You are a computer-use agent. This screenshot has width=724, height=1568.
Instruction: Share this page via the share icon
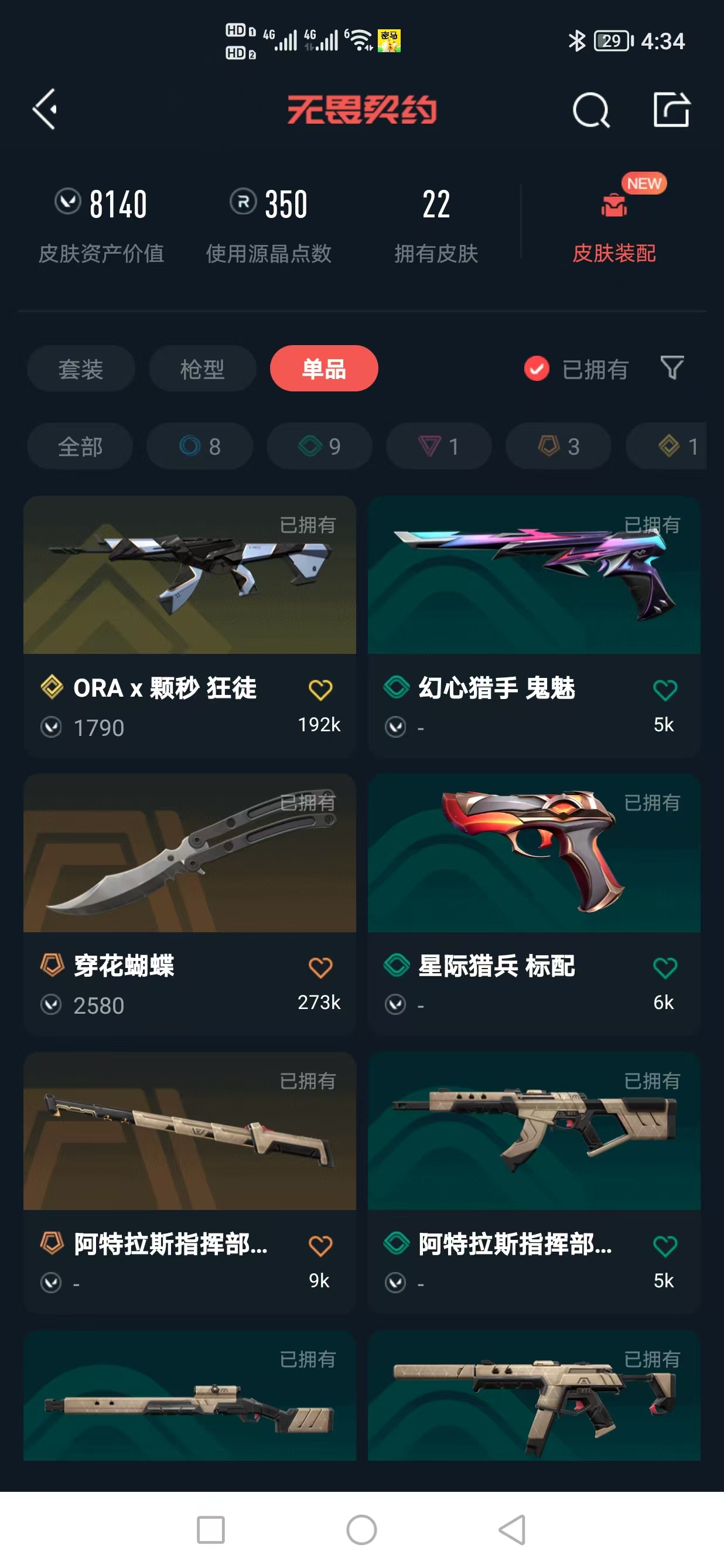671,110
